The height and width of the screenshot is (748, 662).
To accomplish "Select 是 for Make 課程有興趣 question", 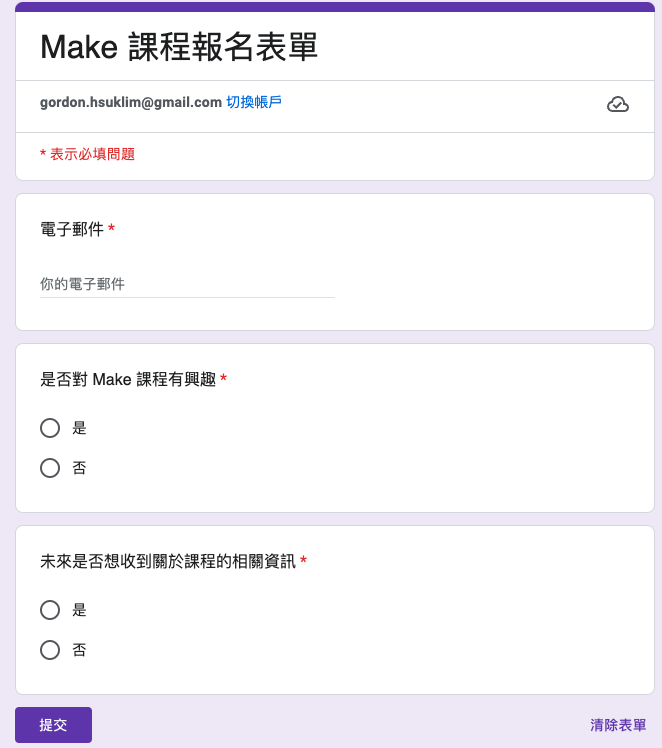I will (x=50, y=428).
